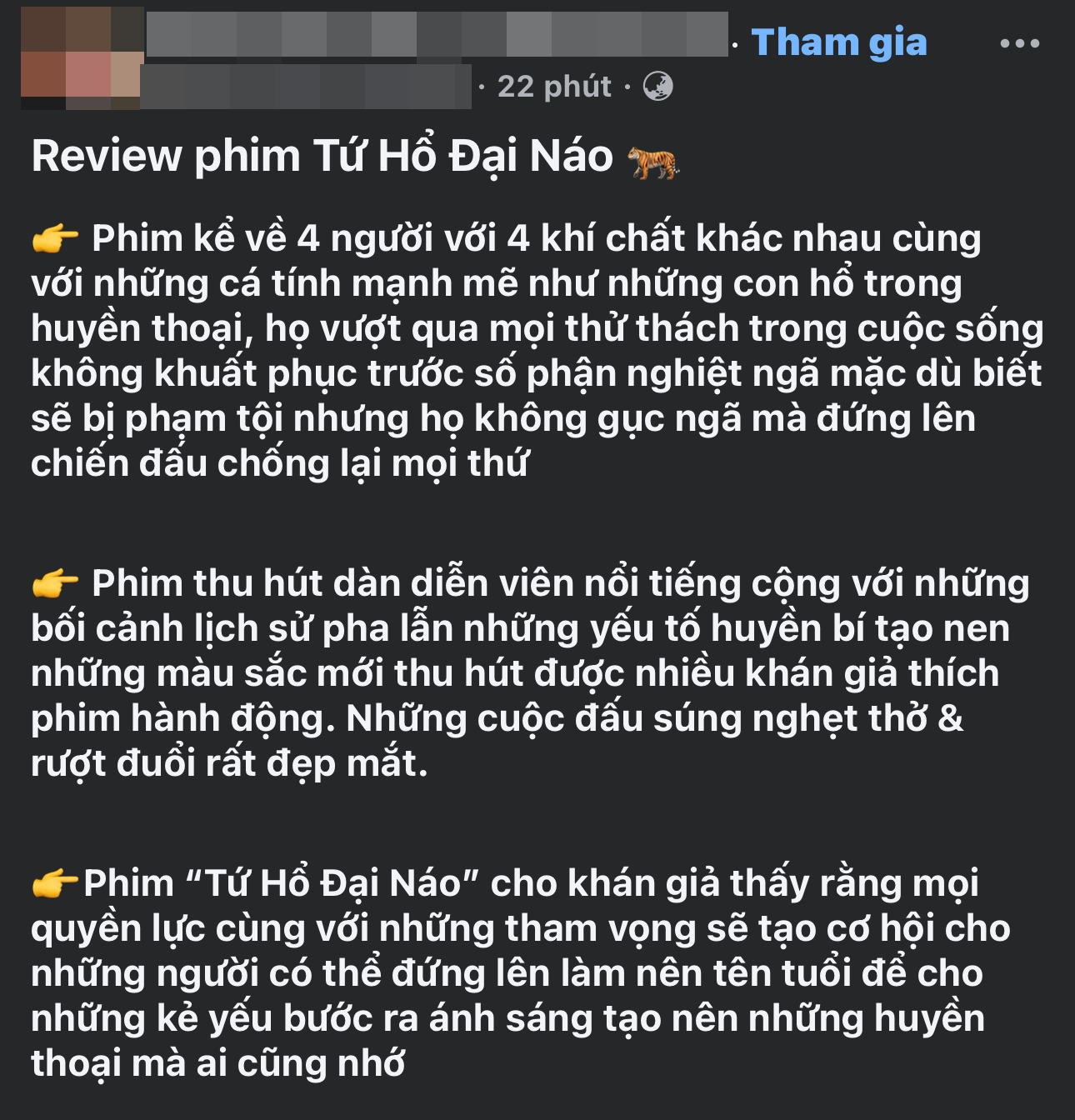Click the pointing finger emoji in first paragraph
Screen dimensions: 1075x1120
(56, 240)
